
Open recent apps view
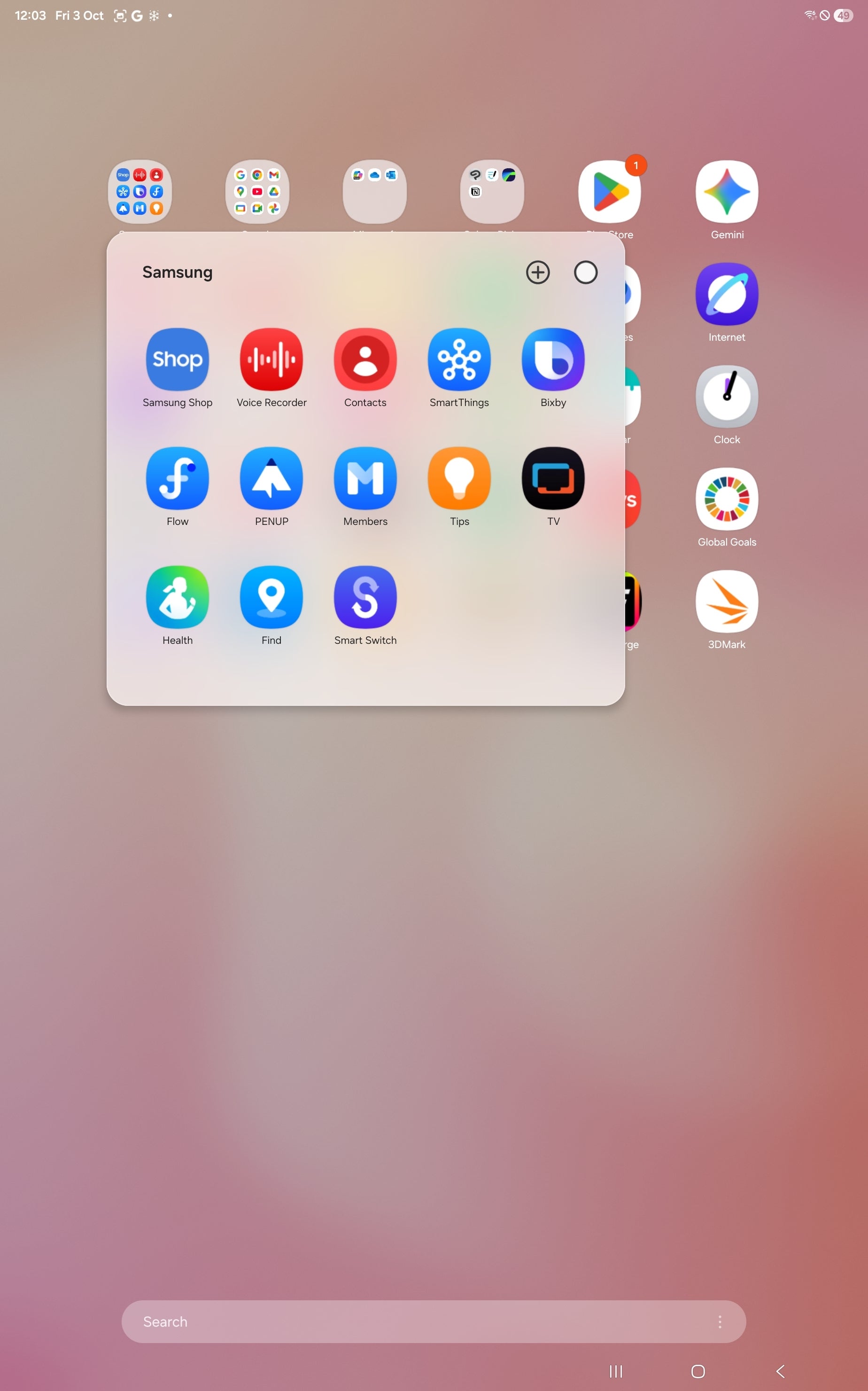(615, 1371)
